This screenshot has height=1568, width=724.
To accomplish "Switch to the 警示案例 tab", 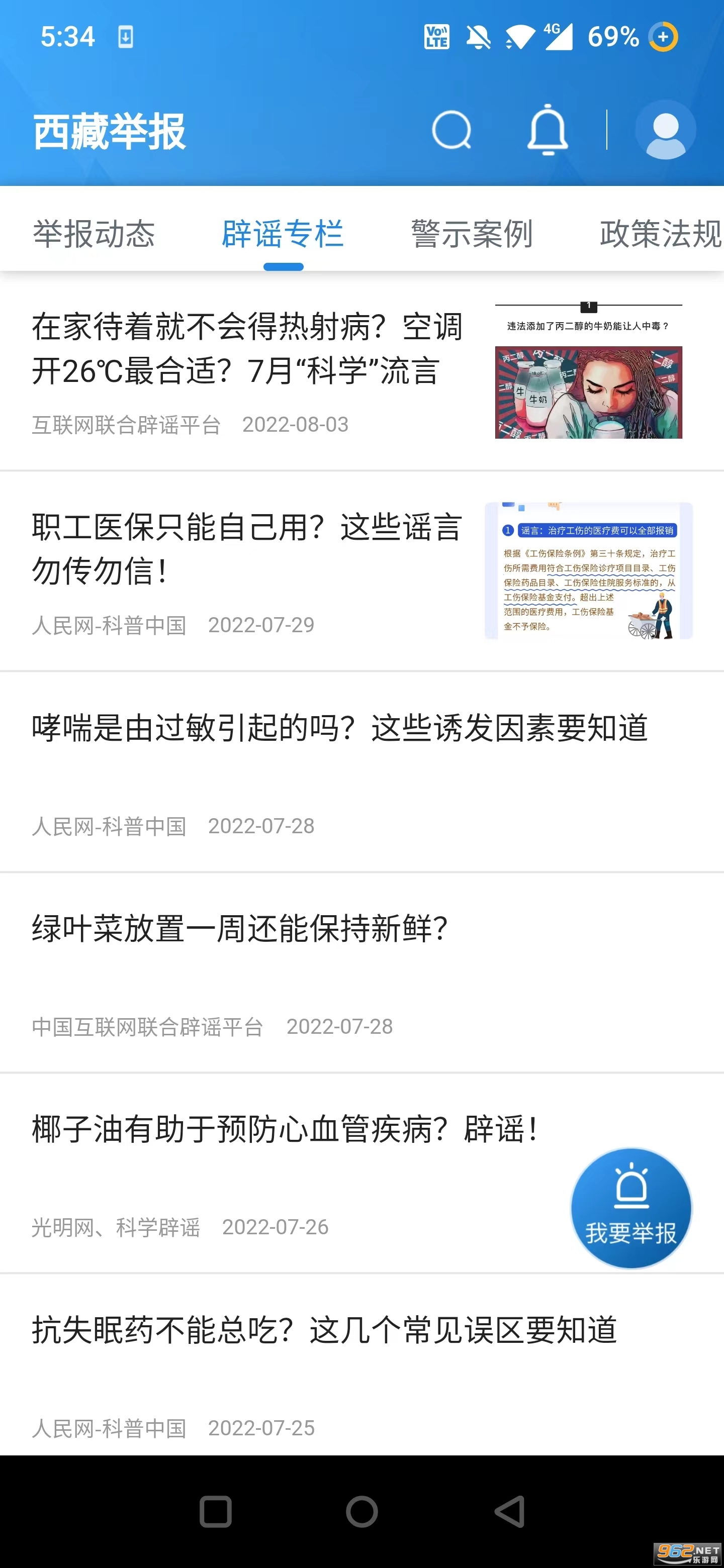I will click(x=472, y=234).
